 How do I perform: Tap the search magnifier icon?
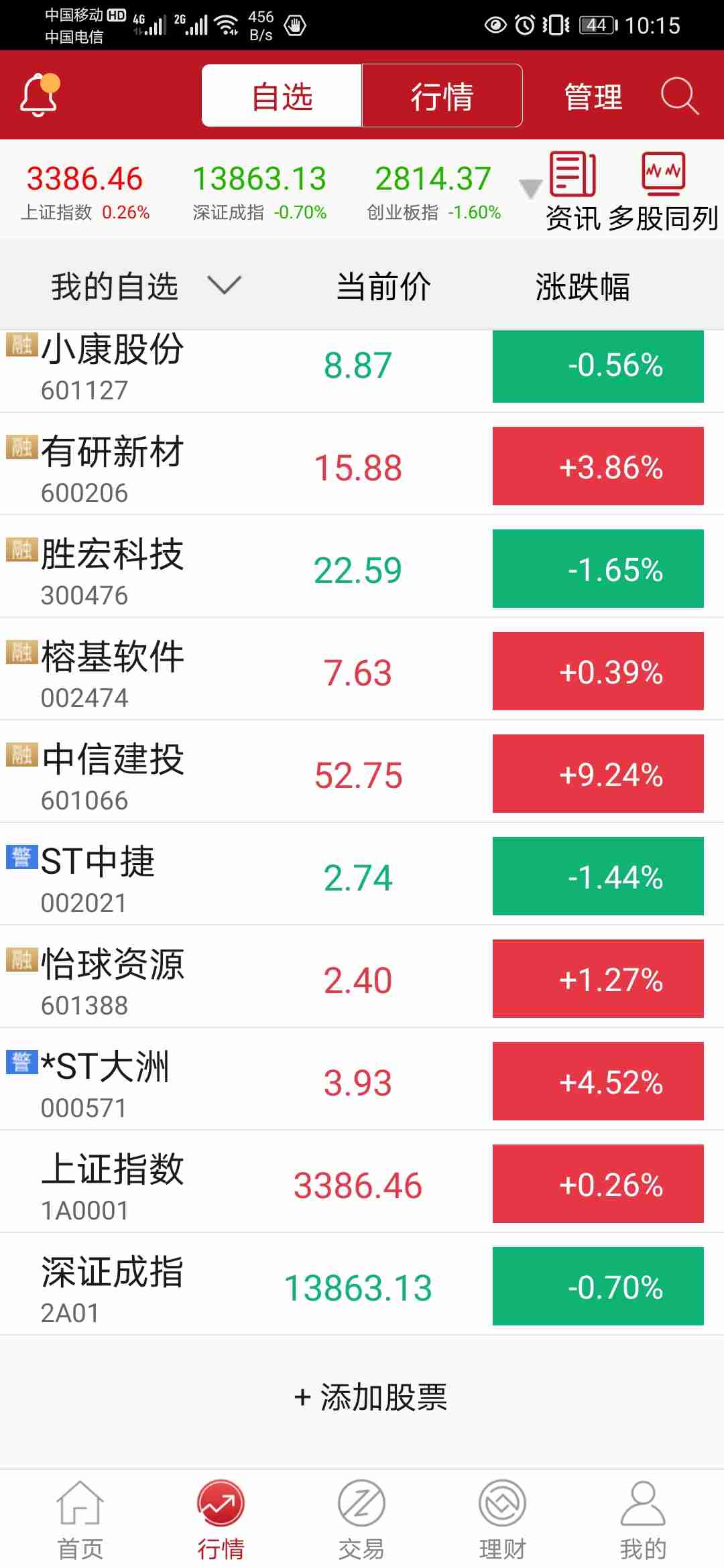680,96
